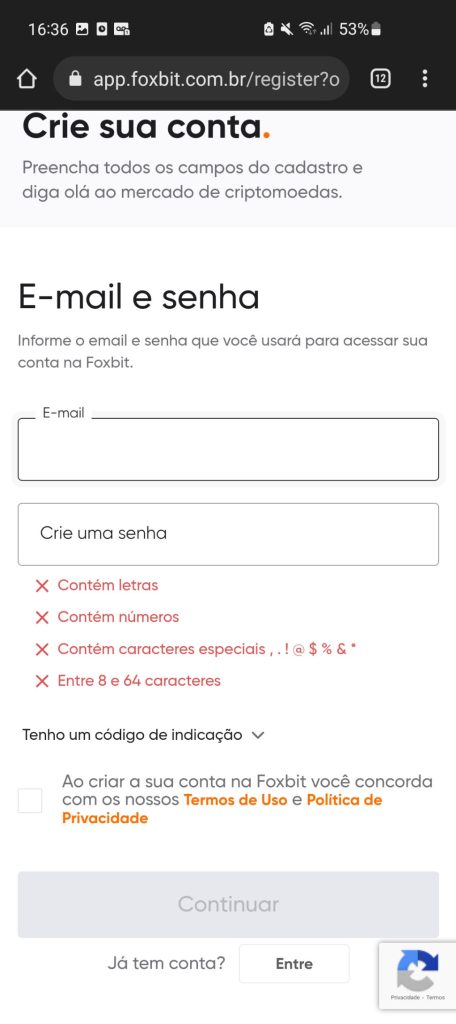456x1024 pixels.
Task: Open the browser overflow menu
Action: [x=425, y=79]
